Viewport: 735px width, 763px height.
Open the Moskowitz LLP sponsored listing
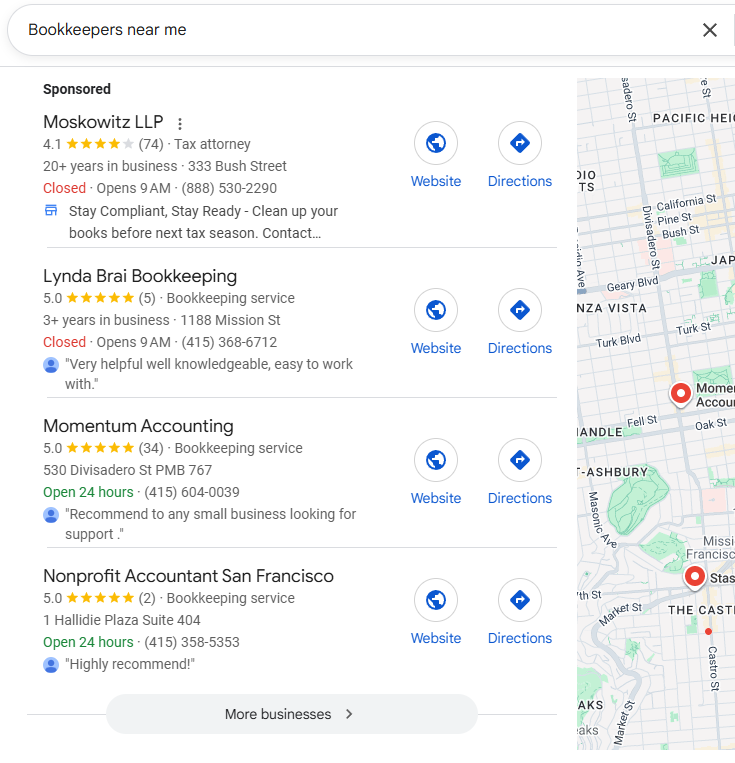[x=103, y=122]
